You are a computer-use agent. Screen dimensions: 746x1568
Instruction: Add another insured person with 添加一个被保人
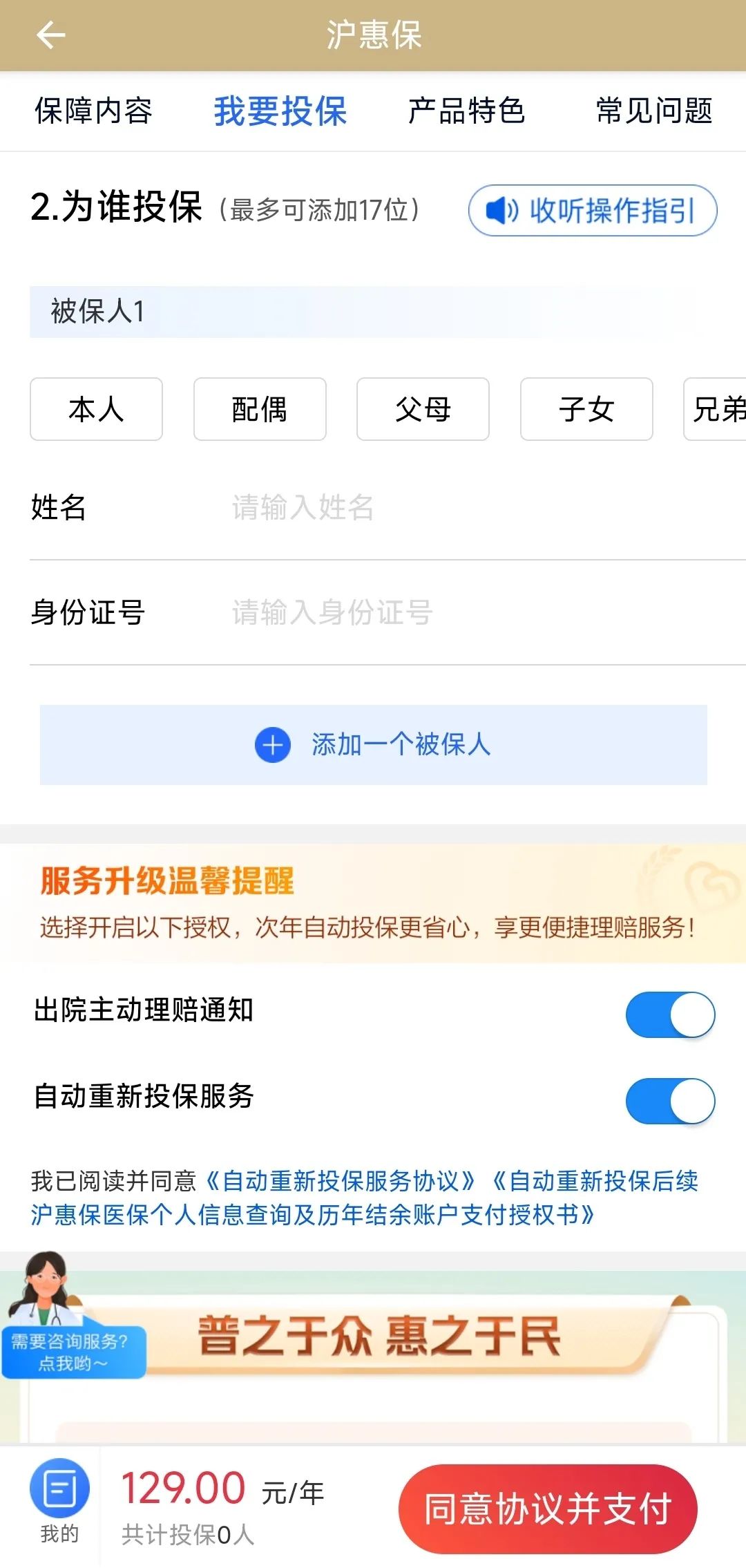pos(373,745)
